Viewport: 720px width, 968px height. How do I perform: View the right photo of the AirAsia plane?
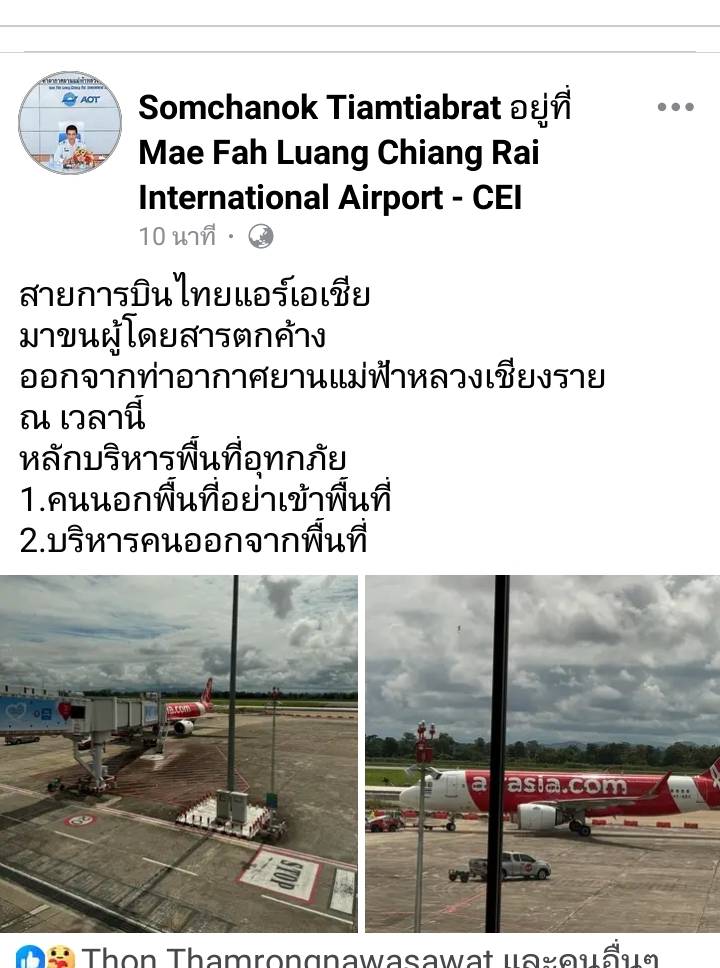542,752
